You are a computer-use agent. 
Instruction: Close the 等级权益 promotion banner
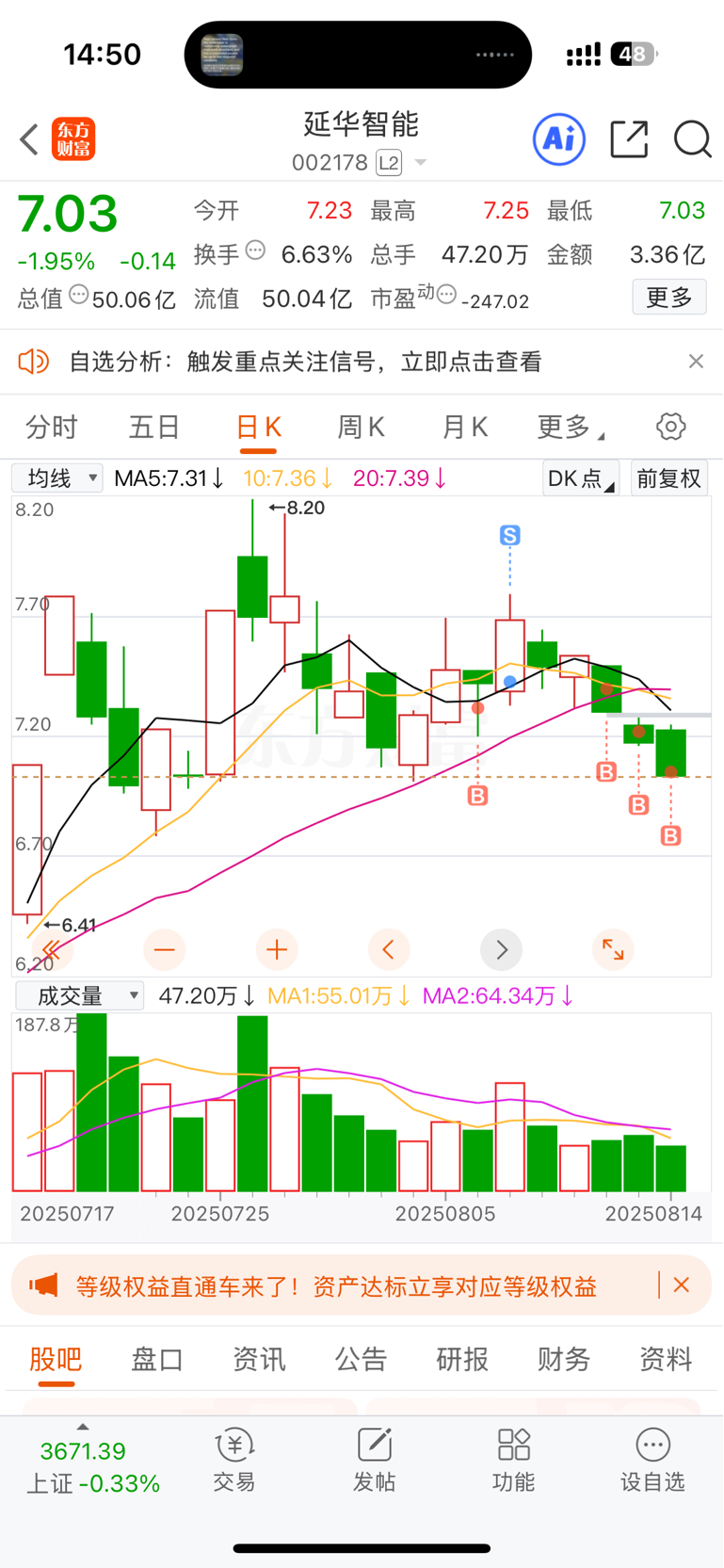[682, 1285]
